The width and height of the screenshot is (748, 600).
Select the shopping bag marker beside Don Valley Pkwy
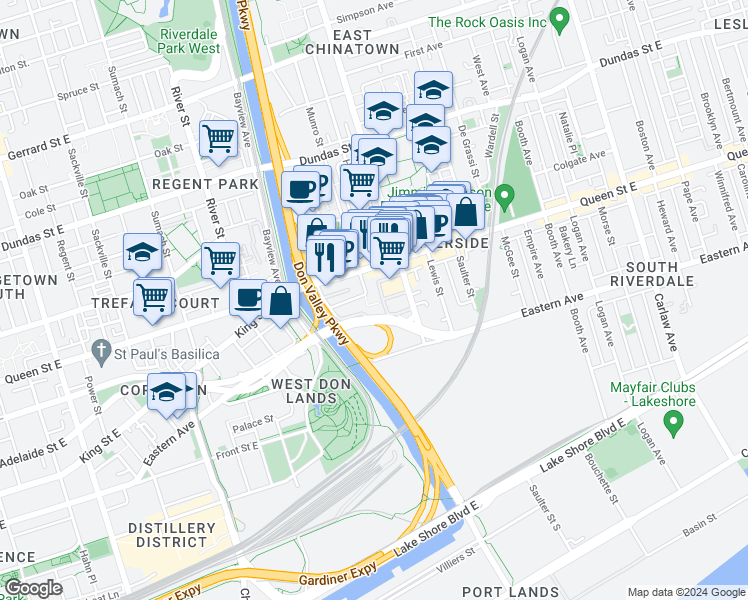click(x=282, y=301)
